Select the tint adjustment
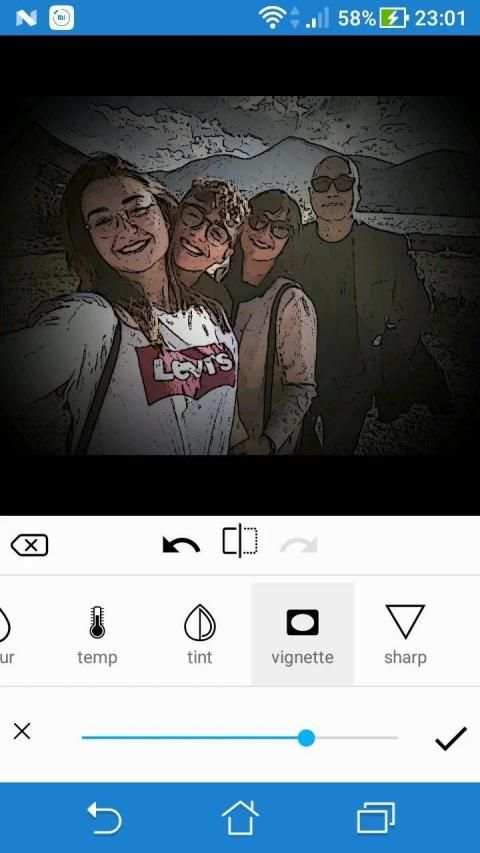480x853 pixels. pyautogui.click(x=200, y=635)
